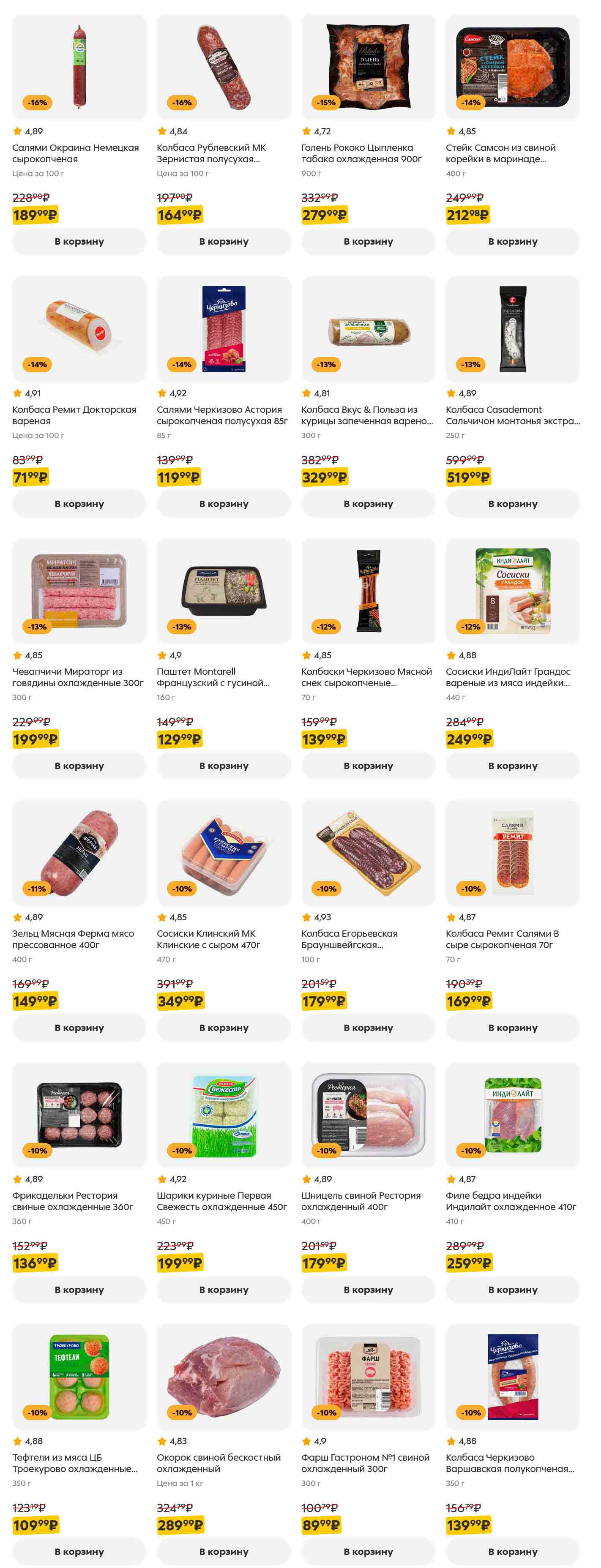This screenshot has width=601, height=1568.
Task: Add Голень Рококо Цыпленка табака to cart
Action: pos(368,242)
